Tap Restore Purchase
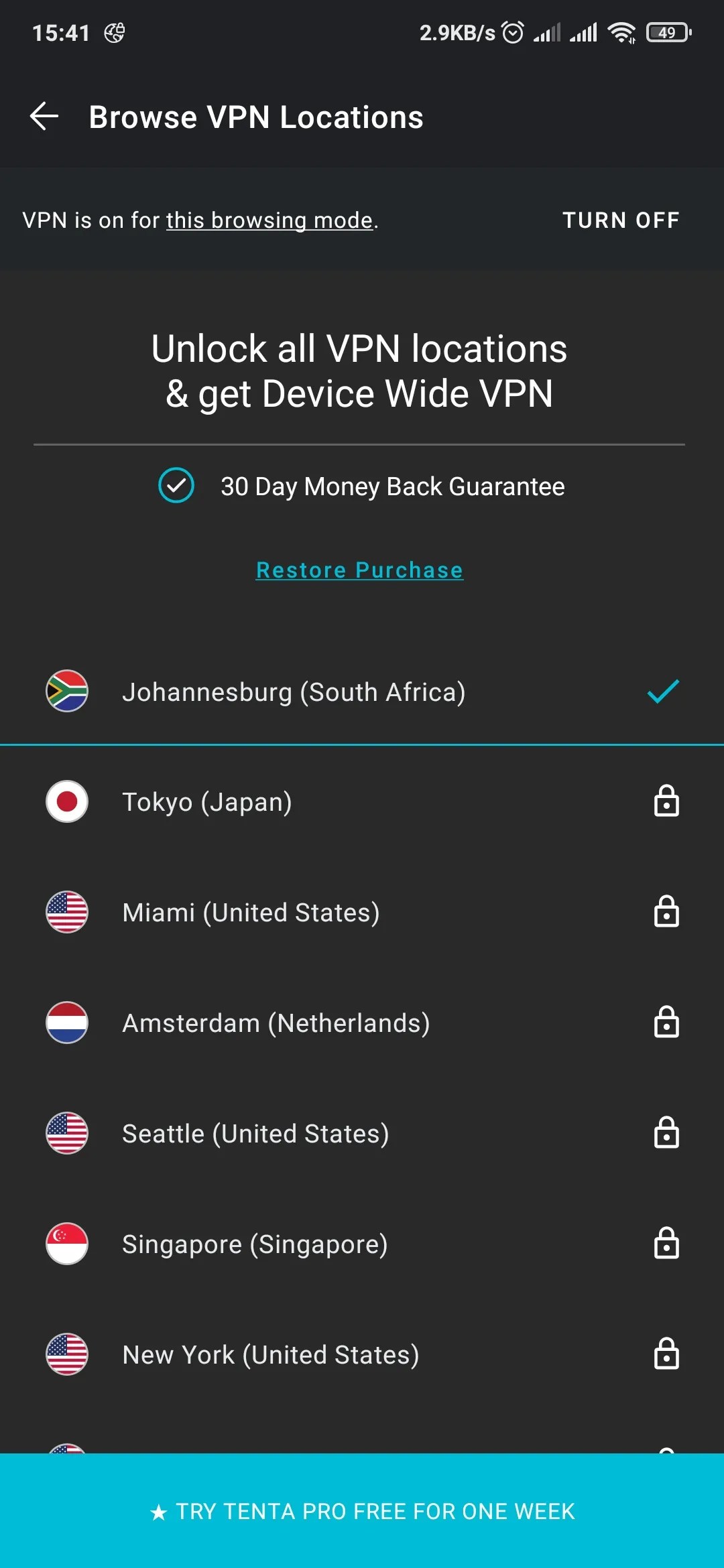Screen dimensions: 724x1568 coord(359,570)
